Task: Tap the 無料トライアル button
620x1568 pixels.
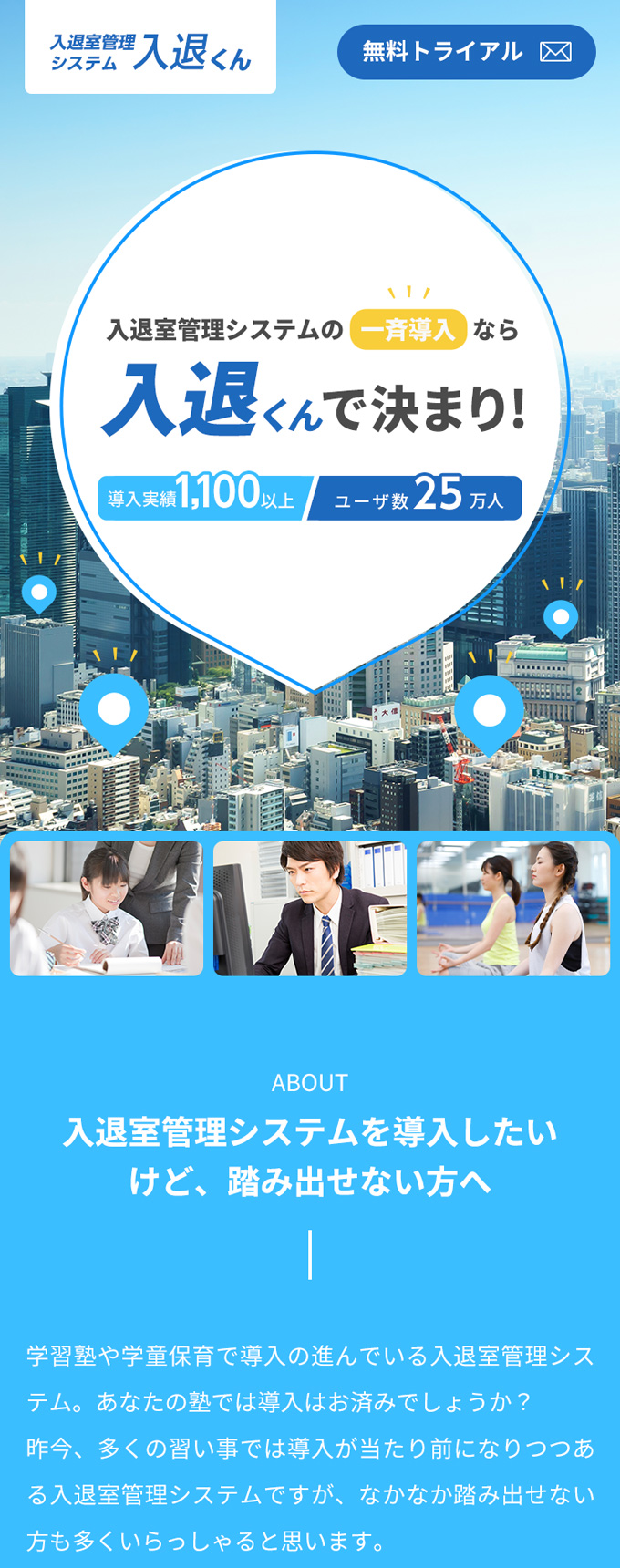Action: coord(466,52)
